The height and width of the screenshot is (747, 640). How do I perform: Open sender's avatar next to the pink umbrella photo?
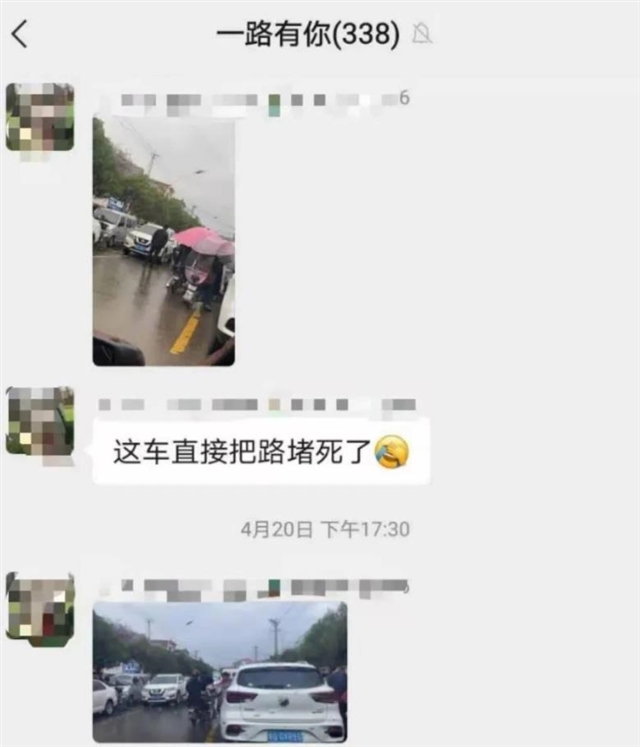click(x=40, y=118)
